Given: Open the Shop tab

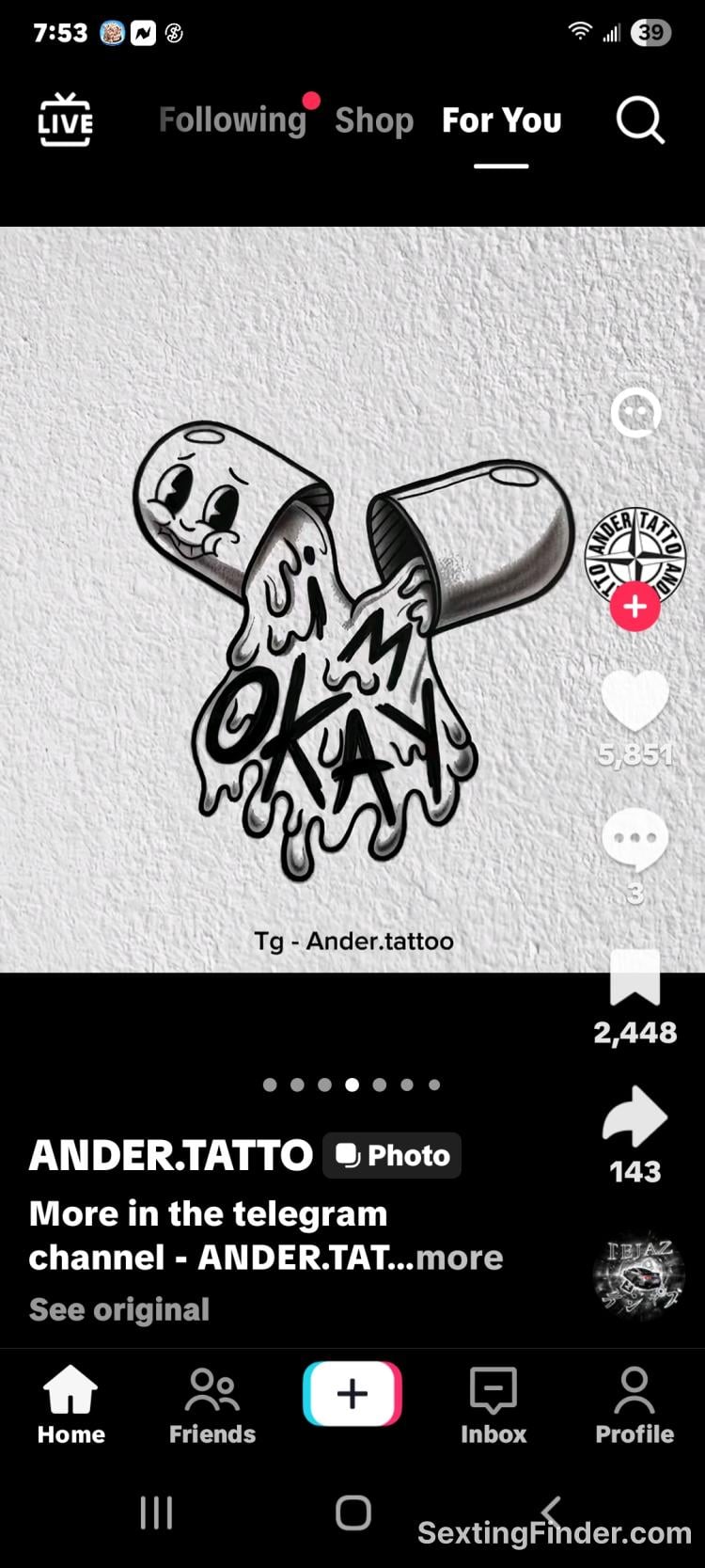Looking at the screenshot, I should (x=374, y=120).
